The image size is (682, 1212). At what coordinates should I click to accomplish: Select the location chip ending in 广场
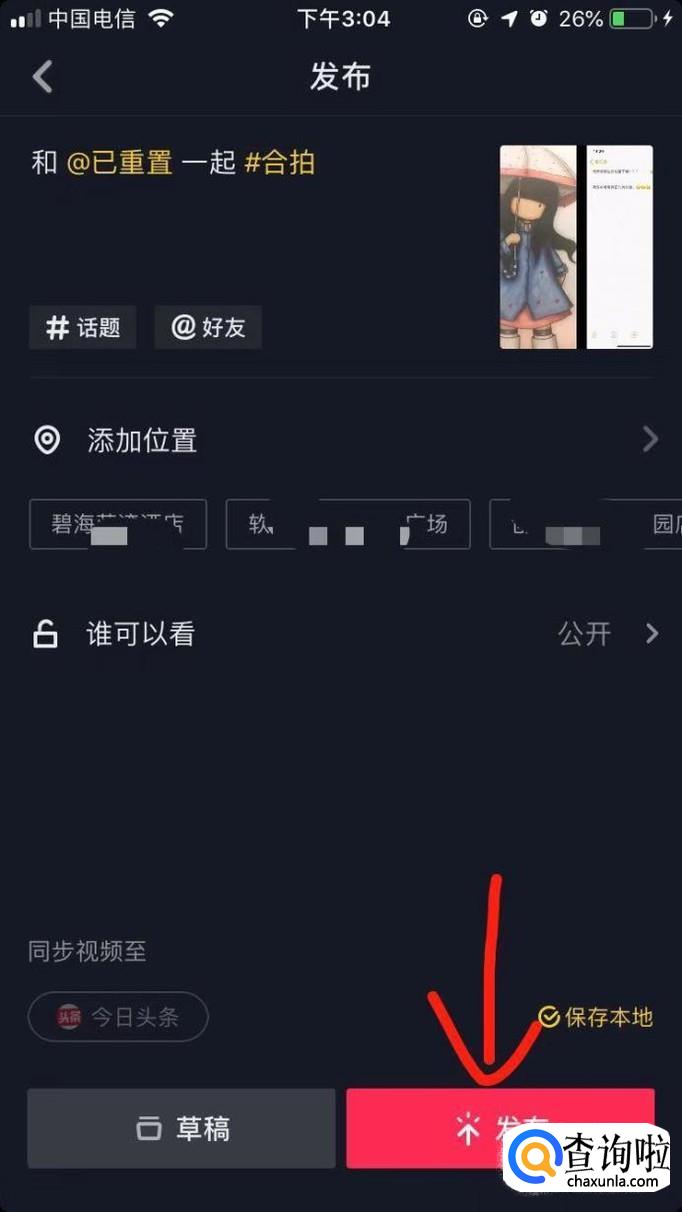tap(347, 524)
